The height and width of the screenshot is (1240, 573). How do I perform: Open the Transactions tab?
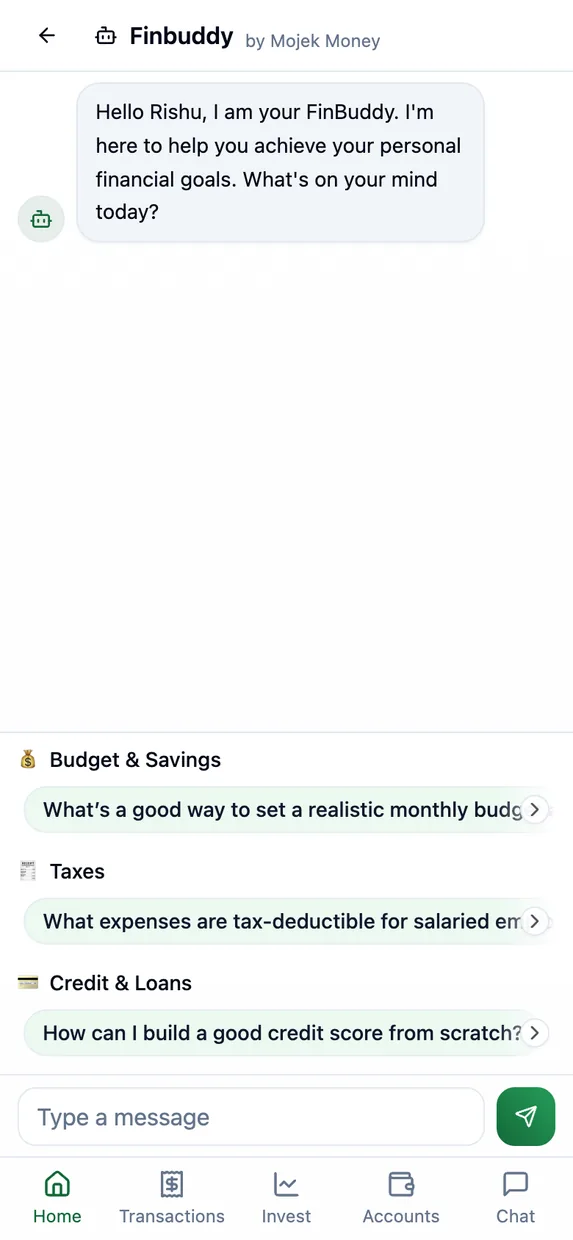[172, 1198]
